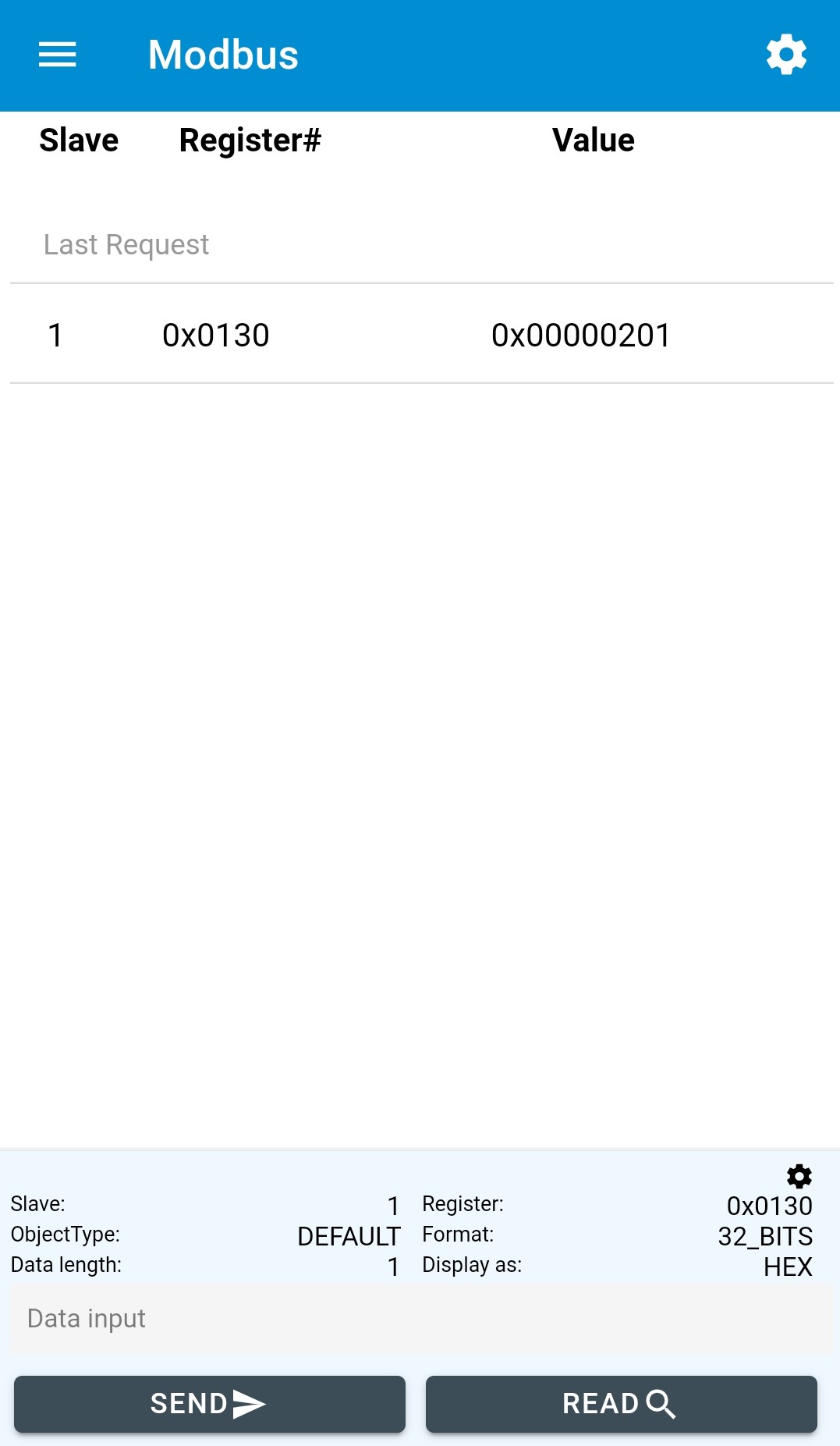
Task: Tap the Data input field
Action: pos(421,1318)
